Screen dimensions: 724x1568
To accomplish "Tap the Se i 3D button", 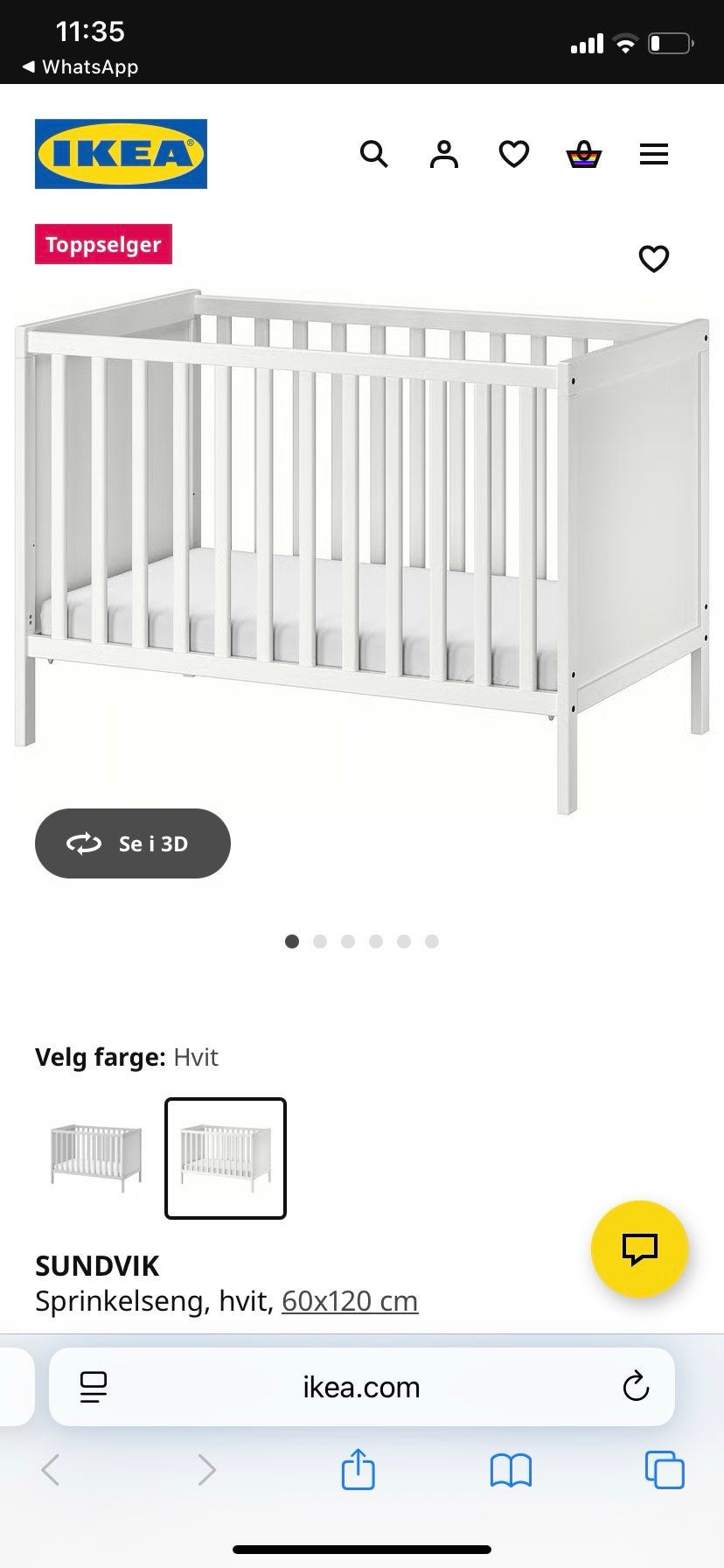I will point(133,843).
